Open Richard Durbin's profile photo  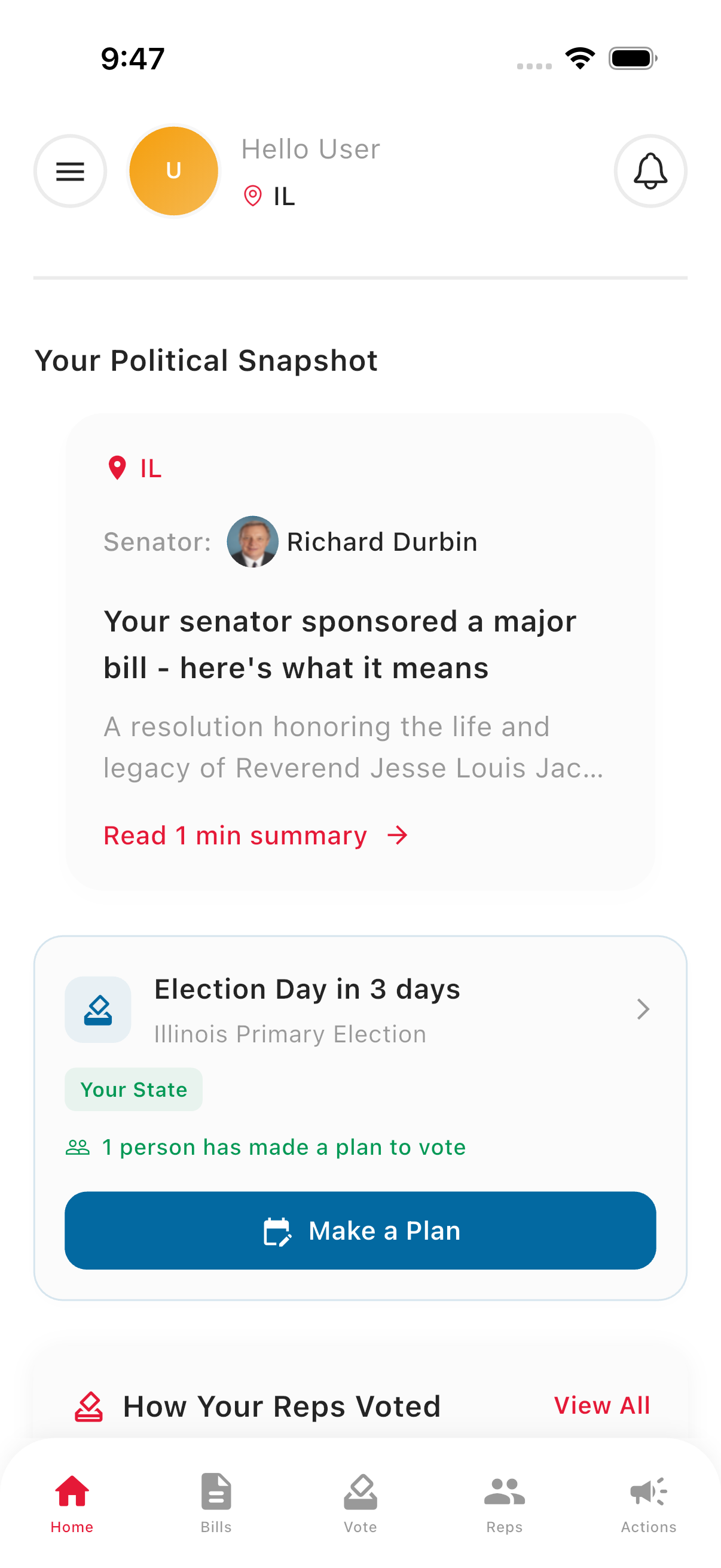click(x=252, y=542)
